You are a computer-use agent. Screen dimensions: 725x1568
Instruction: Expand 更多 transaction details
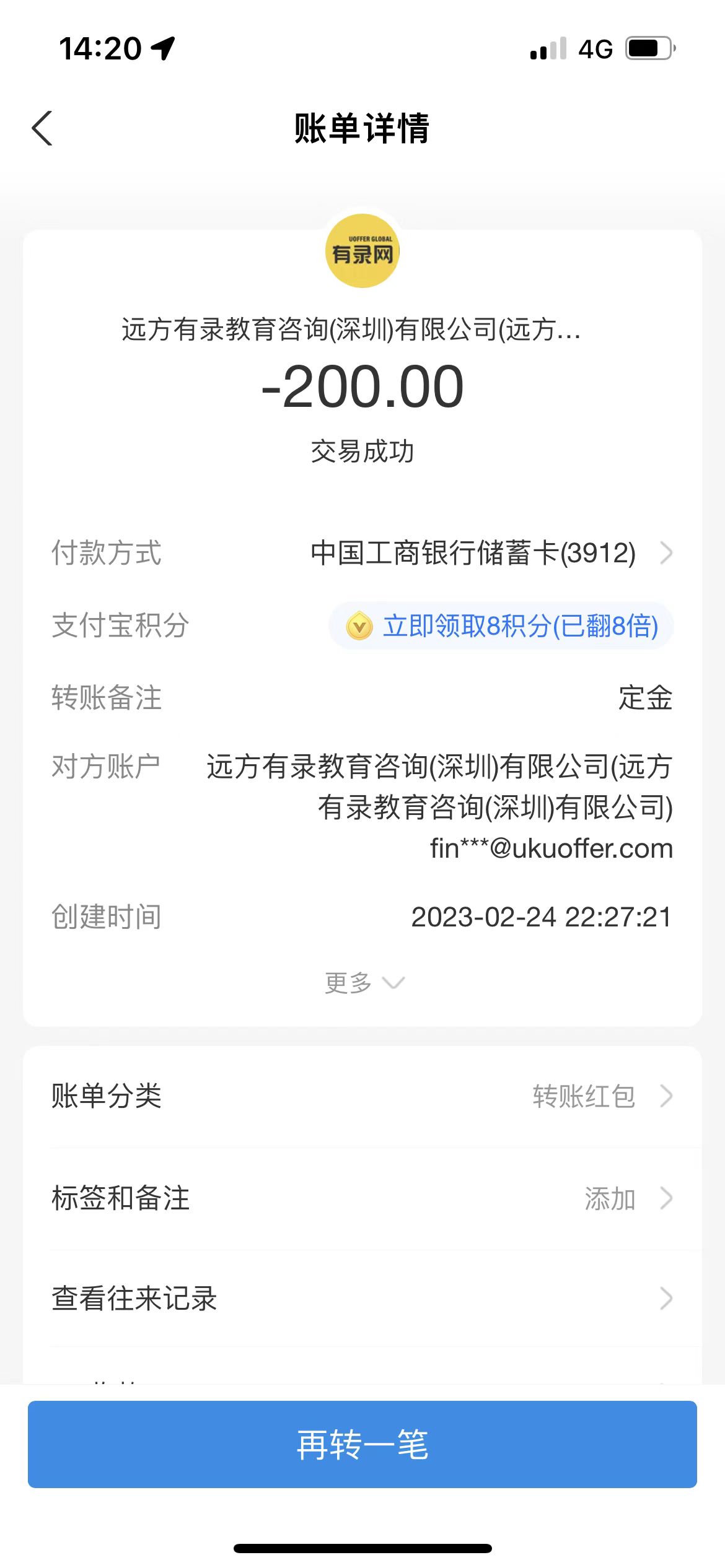coord(363,983)
